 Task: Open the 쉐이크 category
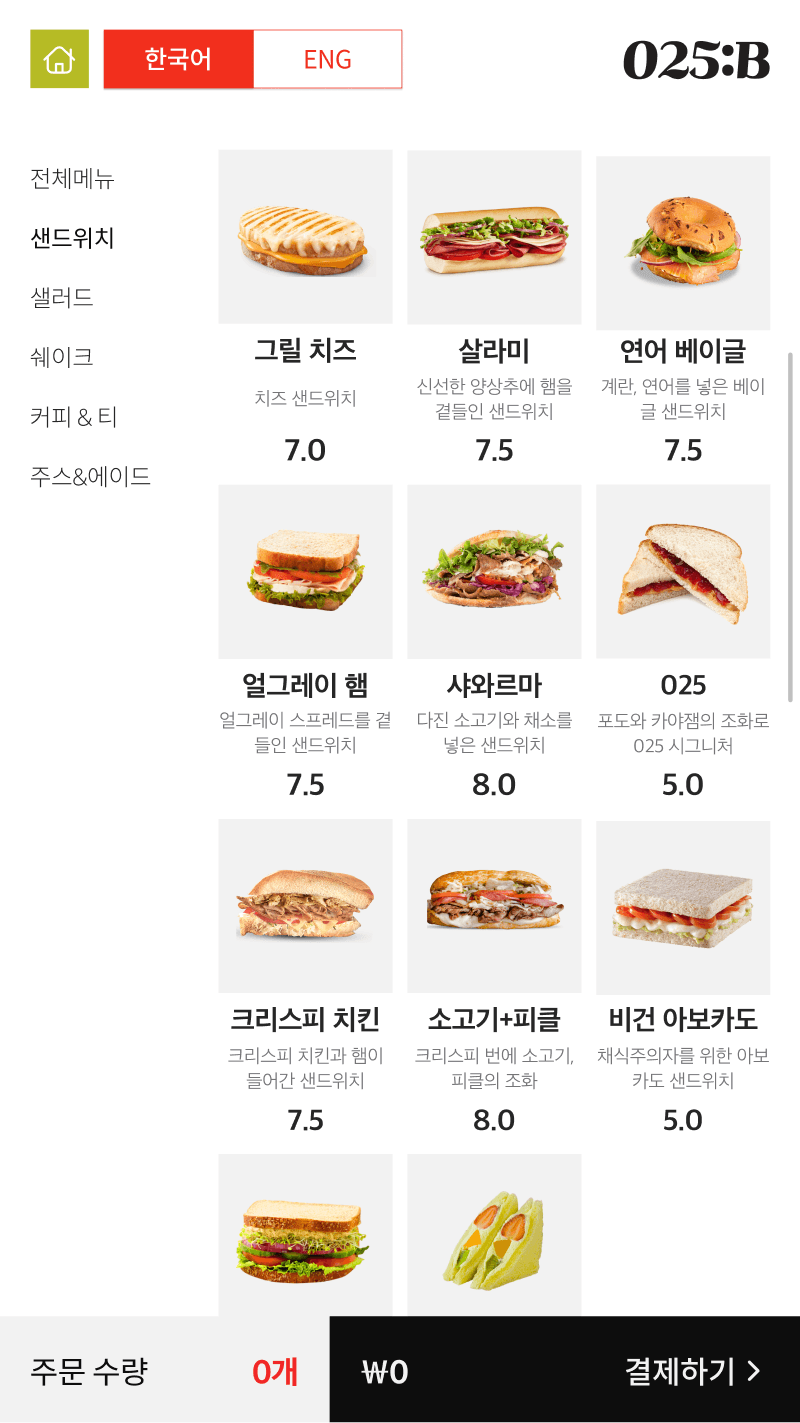click(x=61, y=357)
